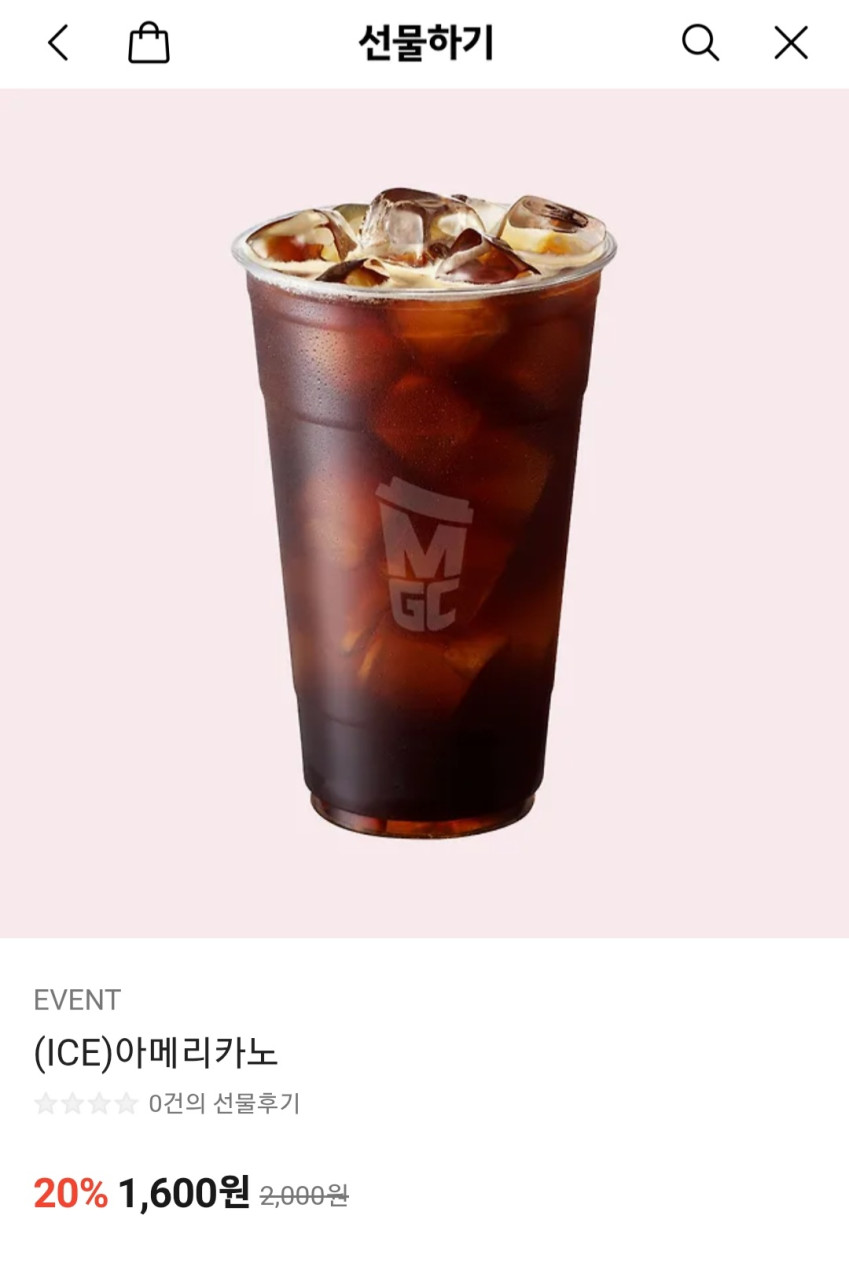Image resolution: width=849 pixels, height=1267 pixels.
Task: Close the 선물하기 page with X
Action: [791, 43]
